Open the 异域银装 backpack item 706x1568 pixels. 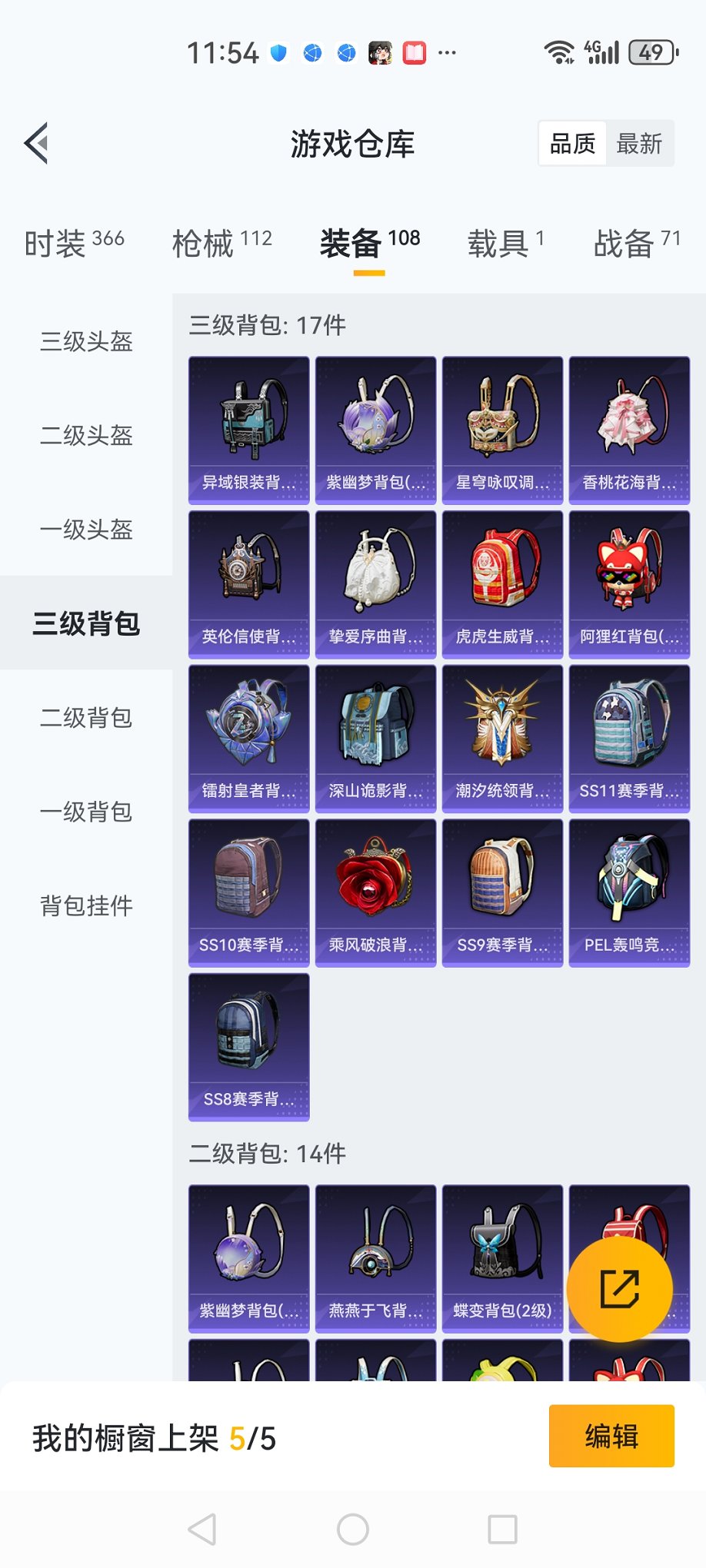pyautogui.click(x=249, y=430)
